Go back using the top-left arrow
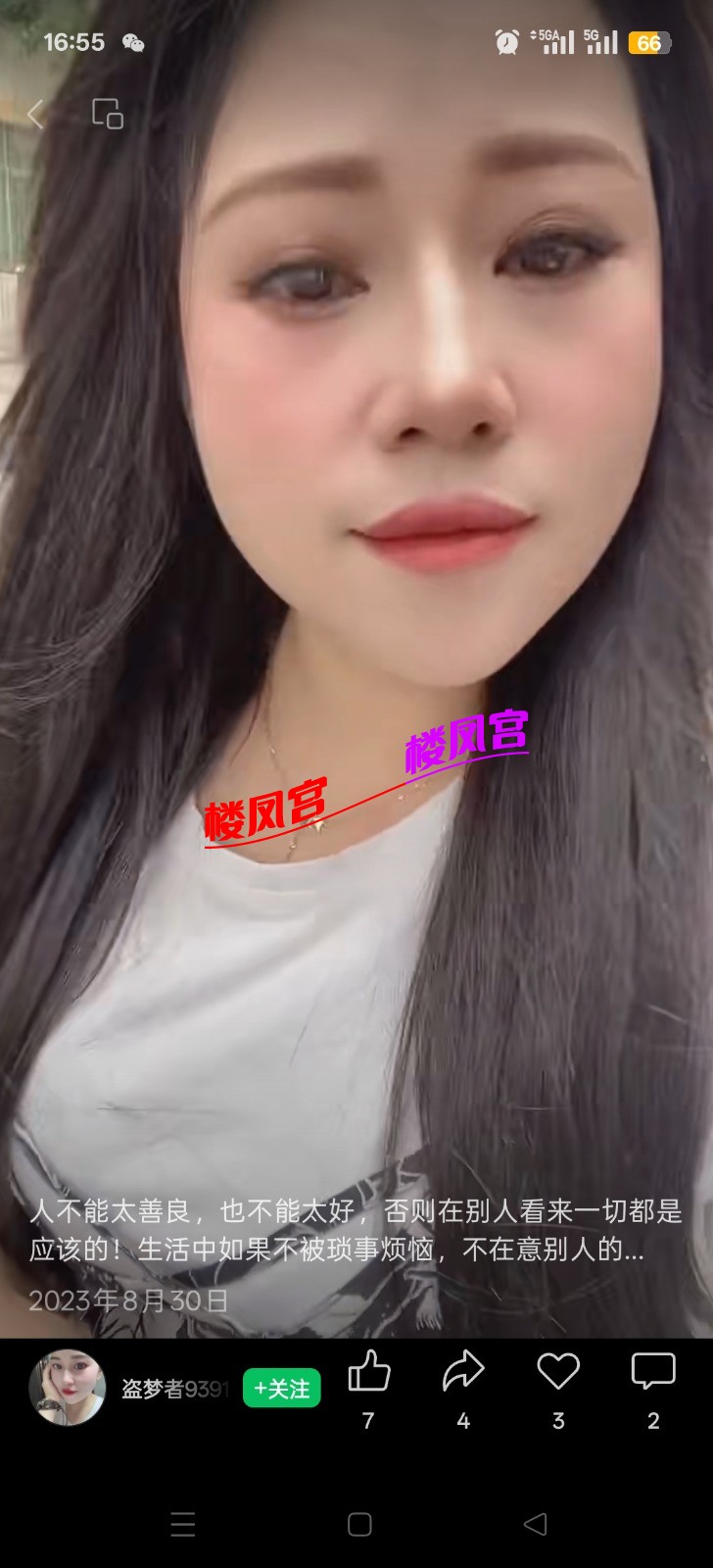 coord(36,115)
